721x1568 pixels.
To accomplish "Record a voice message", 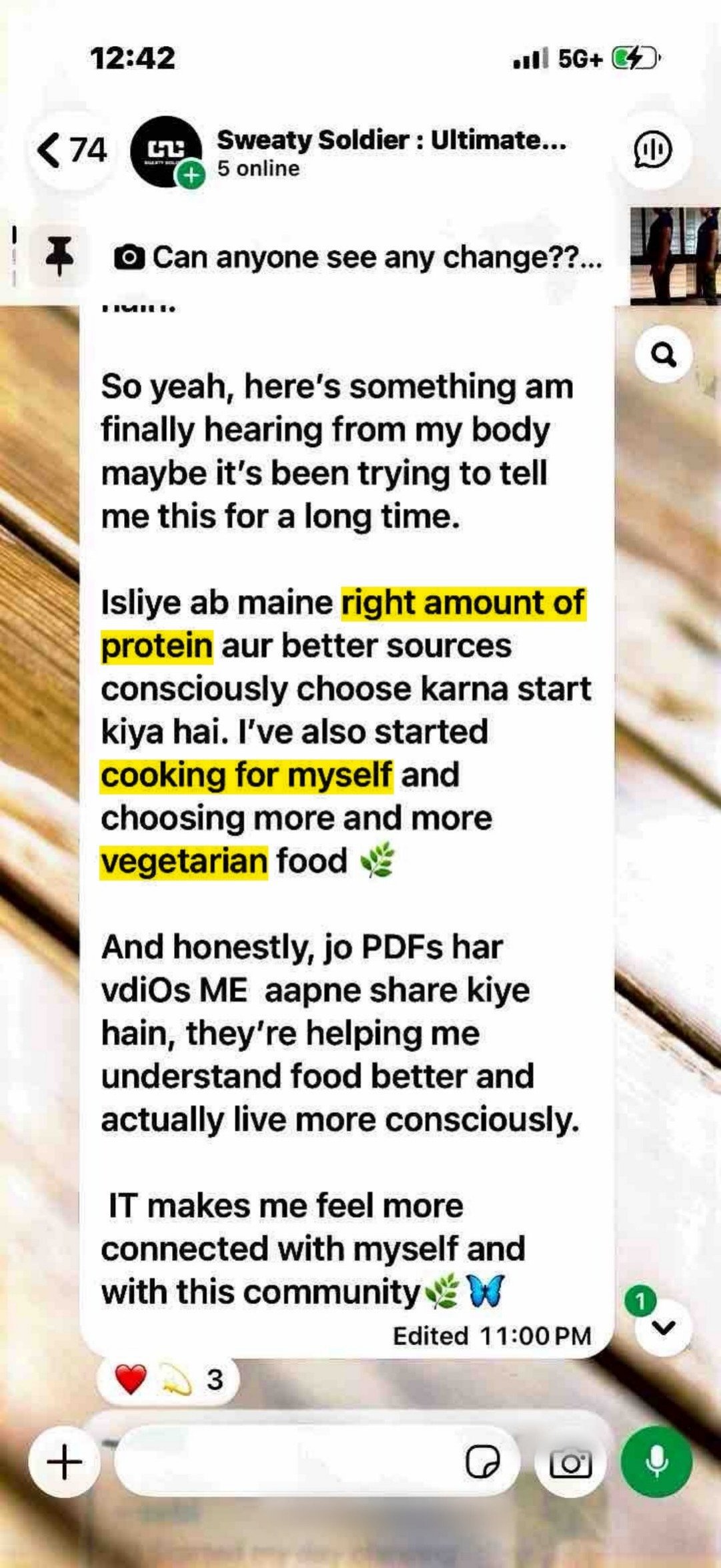I will click(x=657, y=1463).
